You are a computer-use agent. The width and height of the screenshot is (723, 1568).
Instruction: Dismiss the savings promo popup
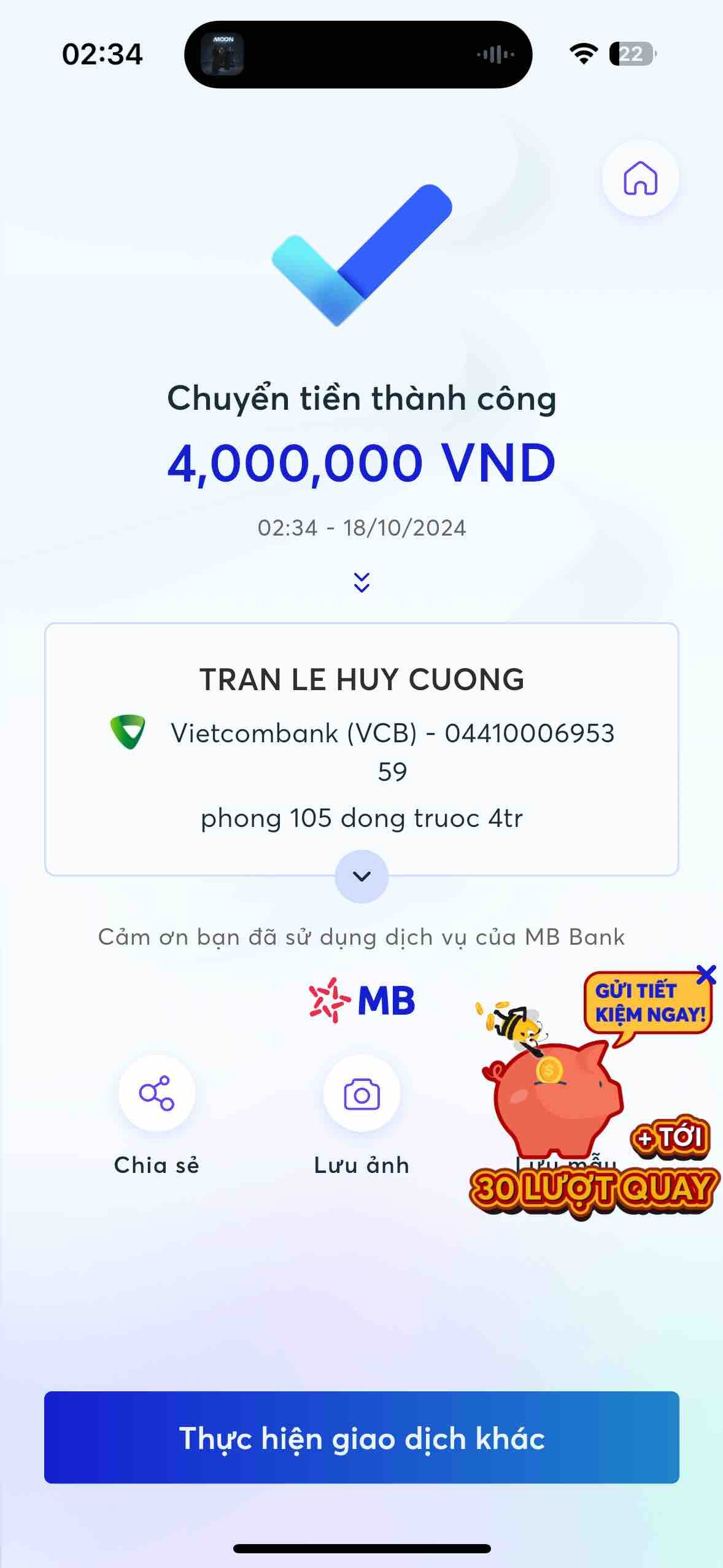tap(706, 974)
